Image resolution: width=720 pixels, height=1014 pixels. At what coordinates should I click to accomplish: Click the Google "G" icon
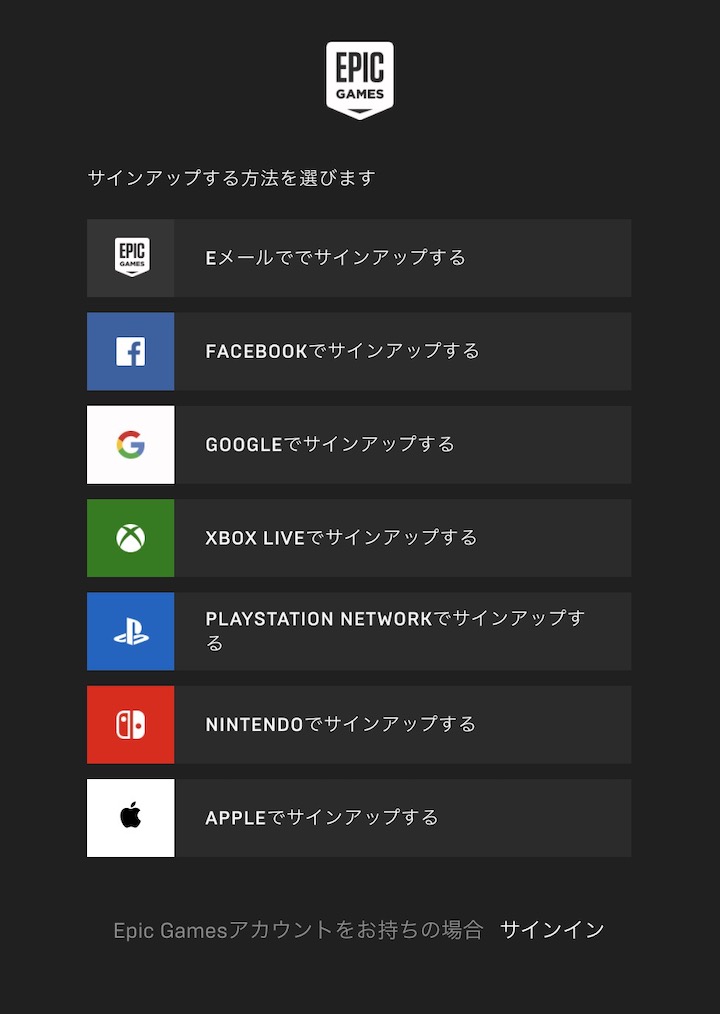pos(130,444)
